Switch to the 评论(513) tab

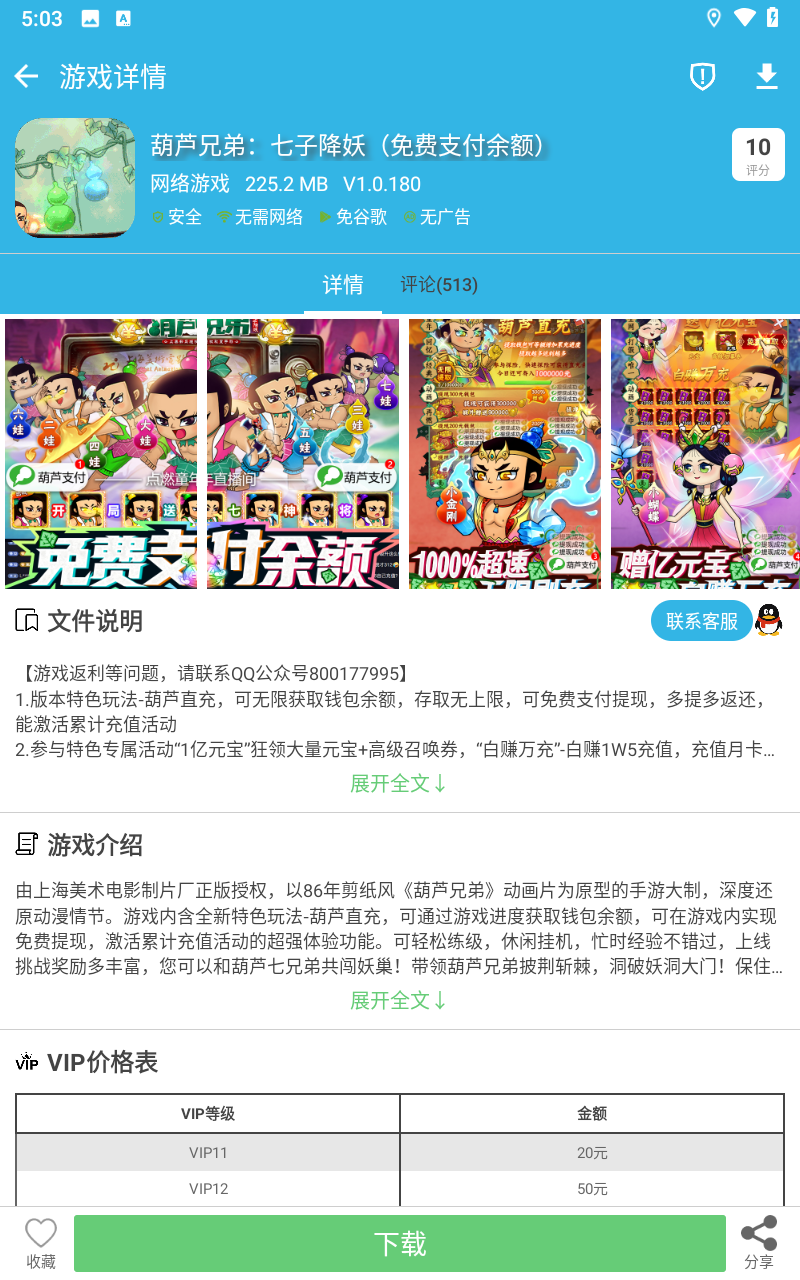(x=439, y=285)
